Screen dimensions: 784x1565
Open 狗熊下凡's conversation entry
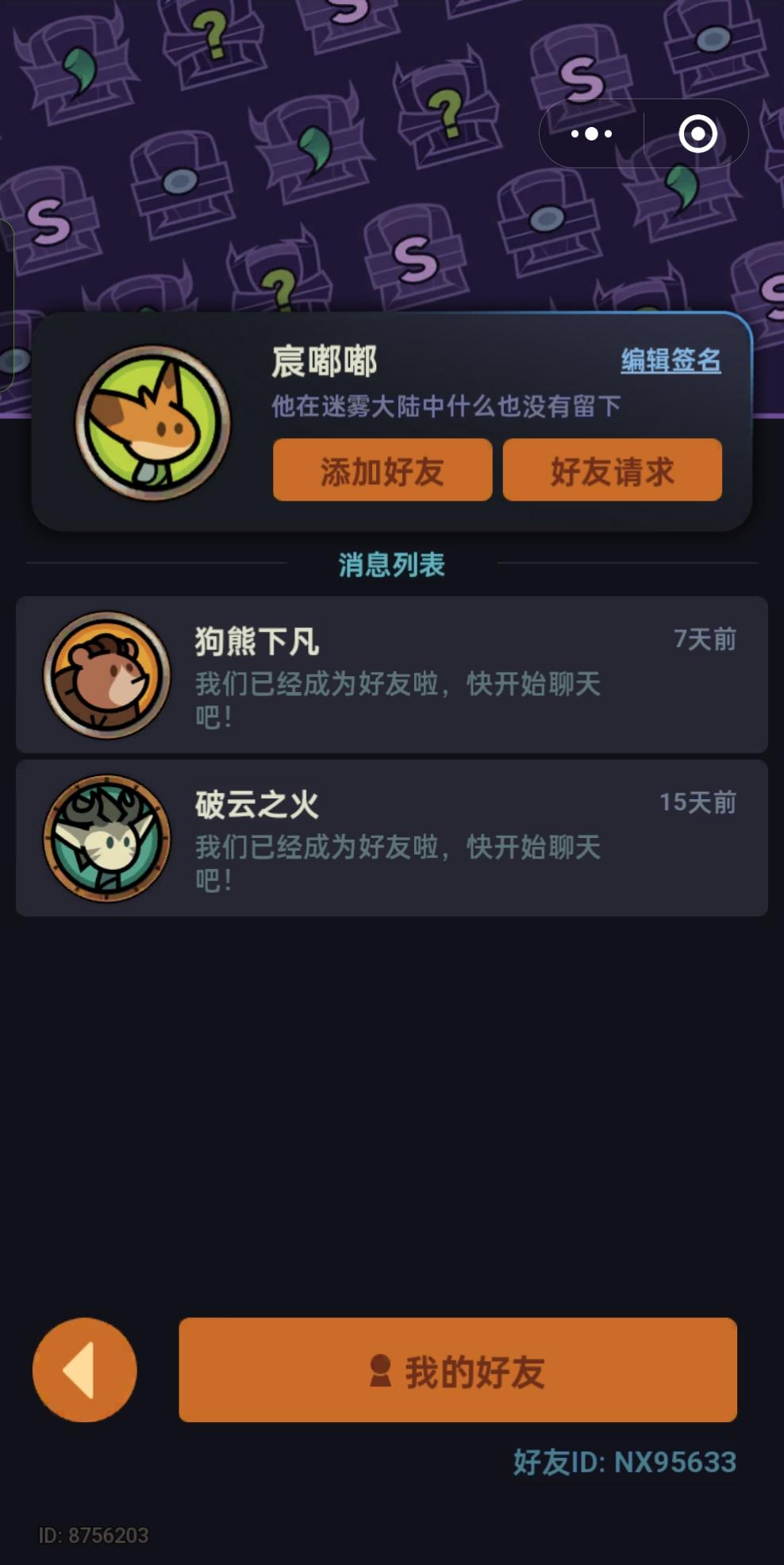click(x=392, y=673)
